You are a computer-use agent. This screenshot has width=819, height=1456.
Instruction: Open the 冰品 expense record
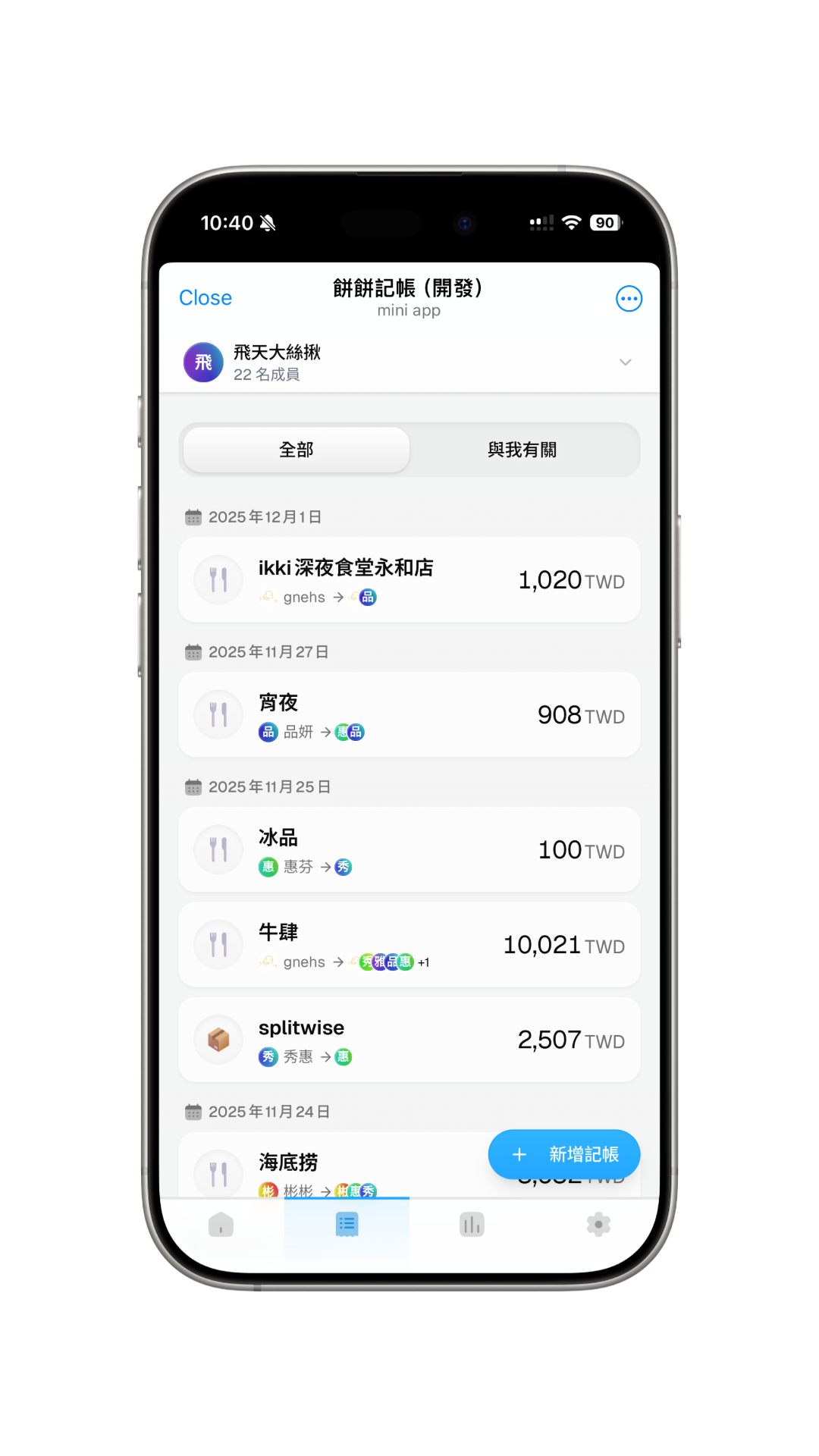409,850
